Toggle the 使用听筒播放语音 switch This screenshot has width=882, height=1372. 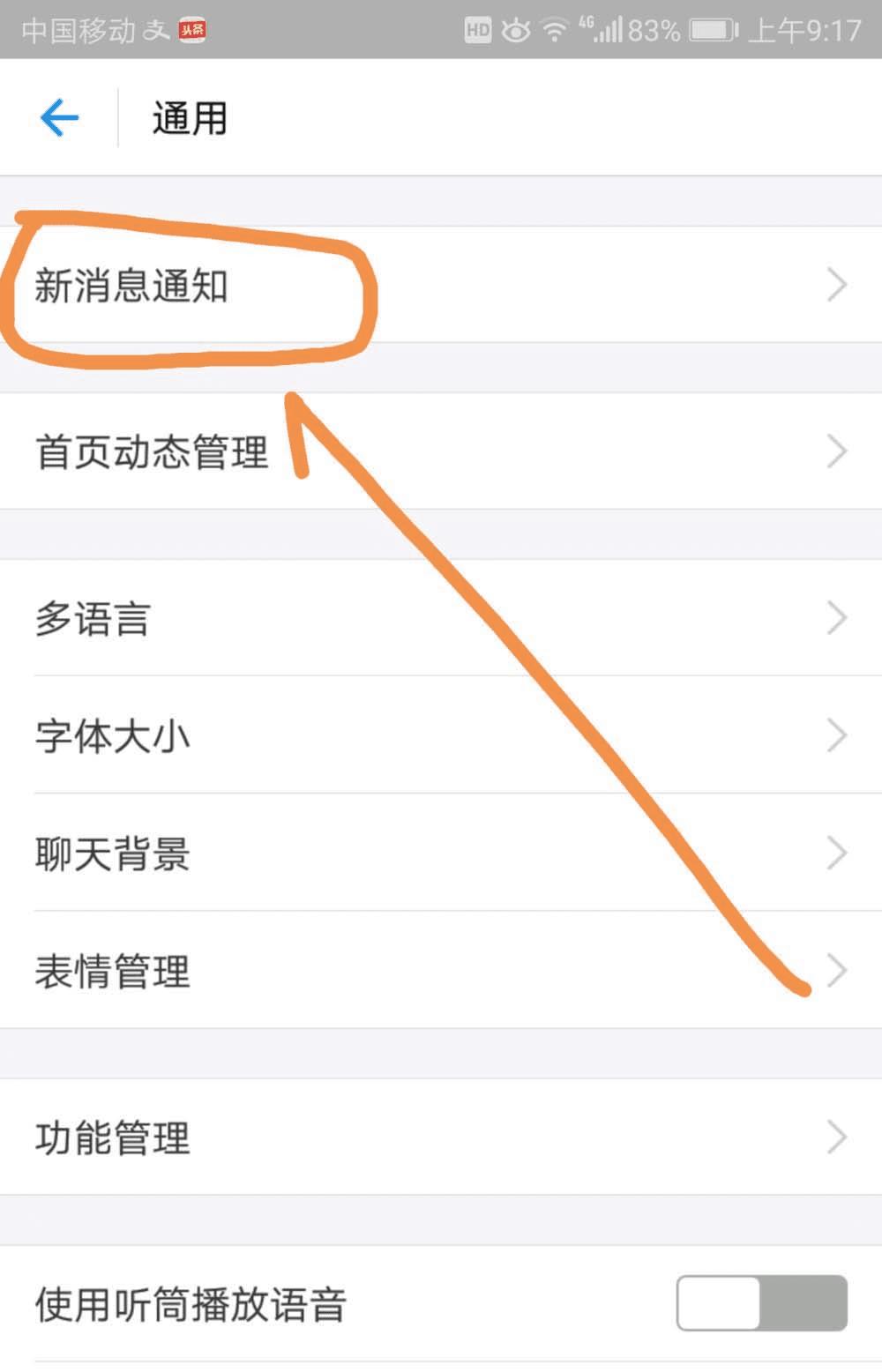[x=761, y=1302]
